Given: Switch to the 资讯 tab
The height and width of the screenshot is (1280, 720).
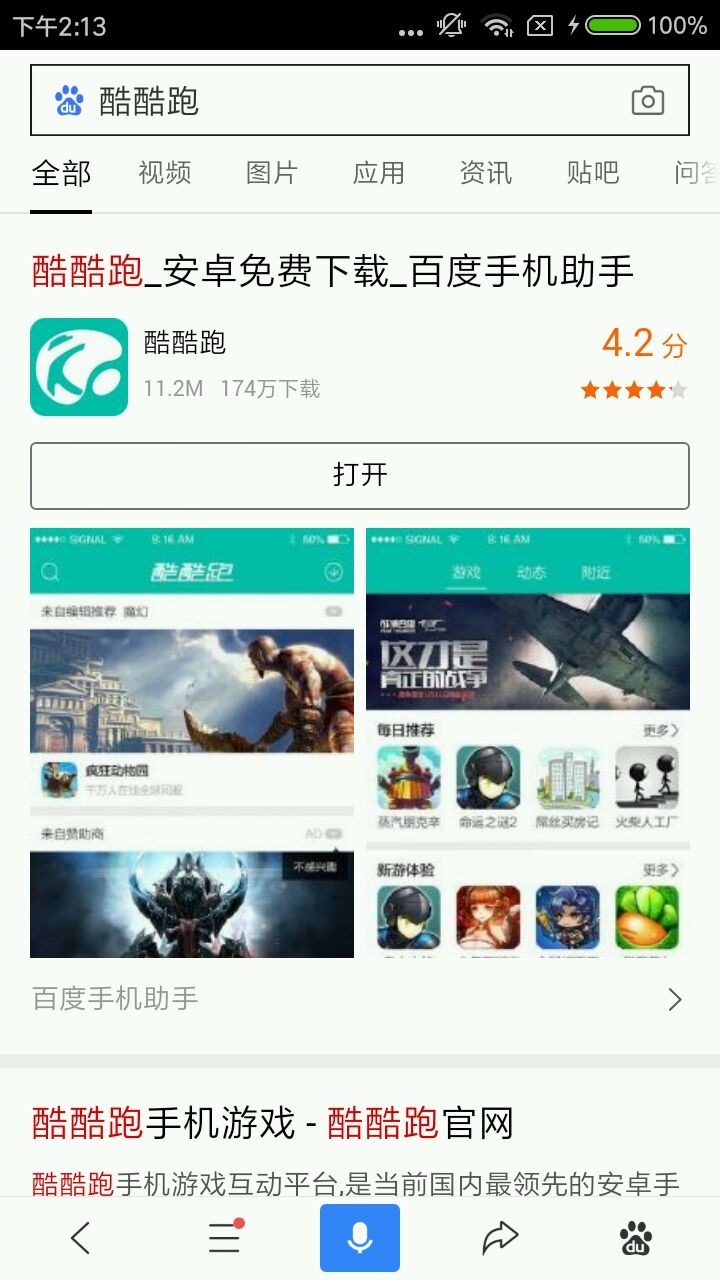Looking at the screenshot, I should coord(486,173).
